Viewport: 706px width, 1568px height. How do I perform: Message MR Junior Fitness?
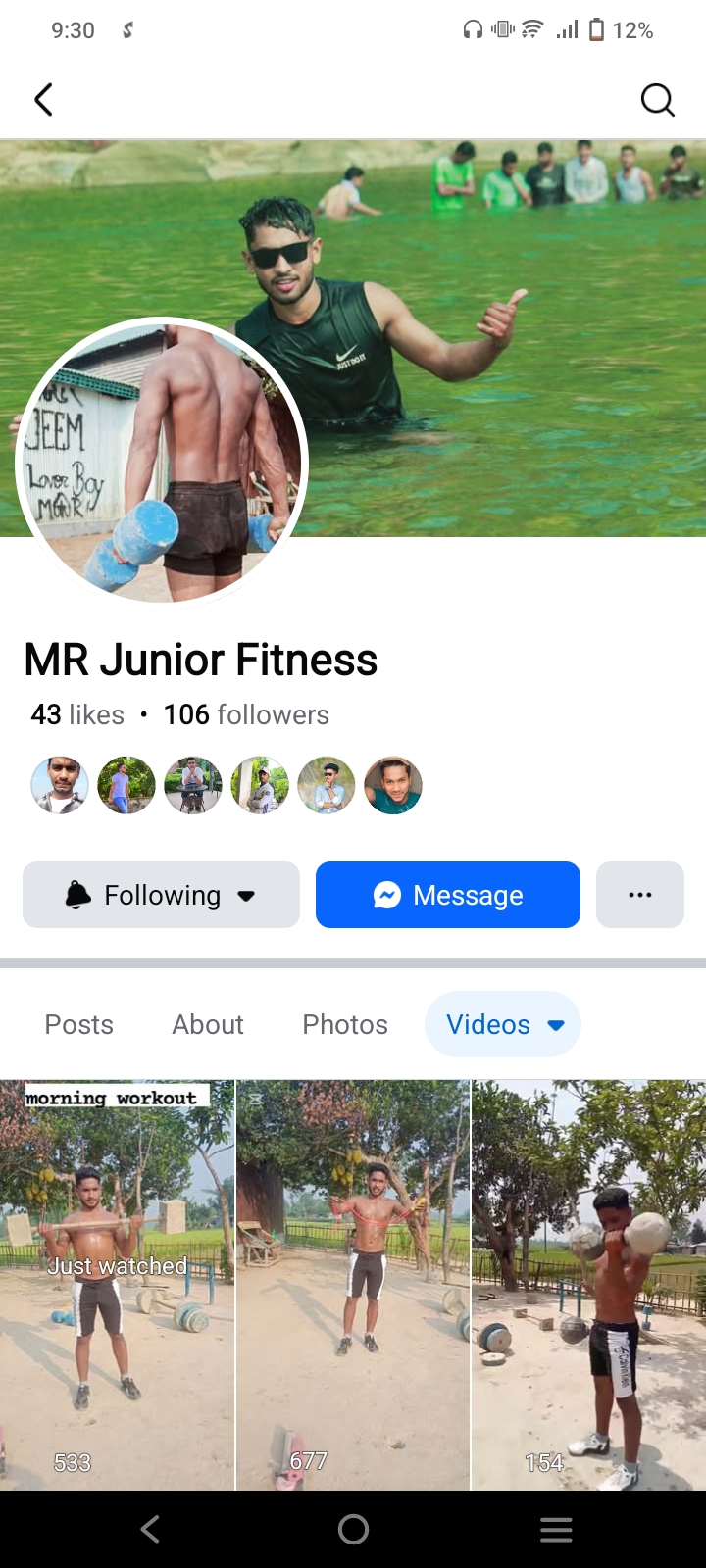448,895
